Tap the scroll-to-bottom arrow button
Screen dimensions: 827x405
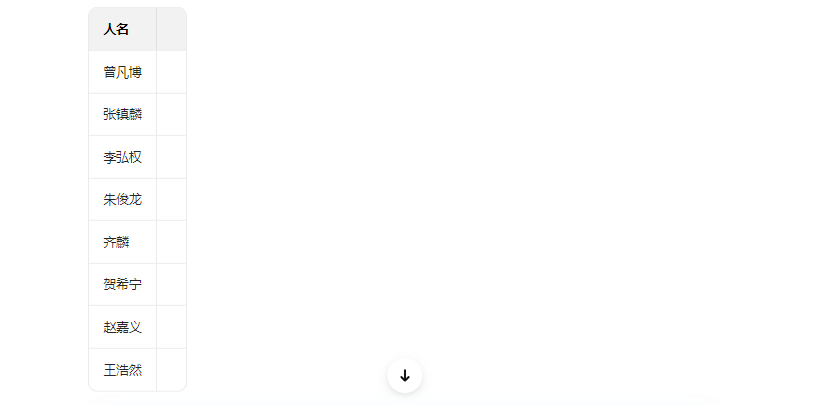pyautogui.click(x=405, y=376)
